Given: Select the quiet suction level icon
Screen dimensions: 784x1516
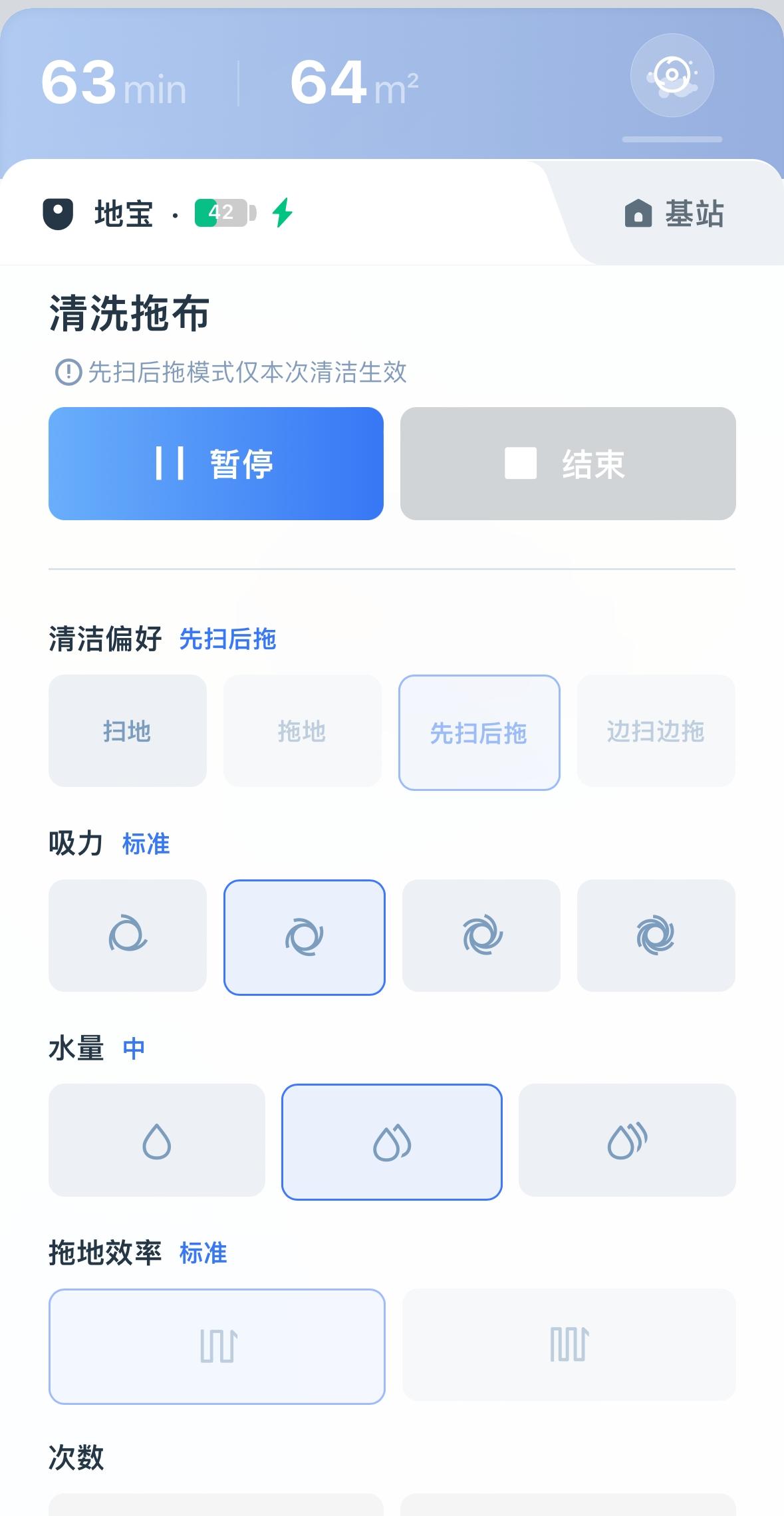Looking at the screenshot, I should [127, 935].
